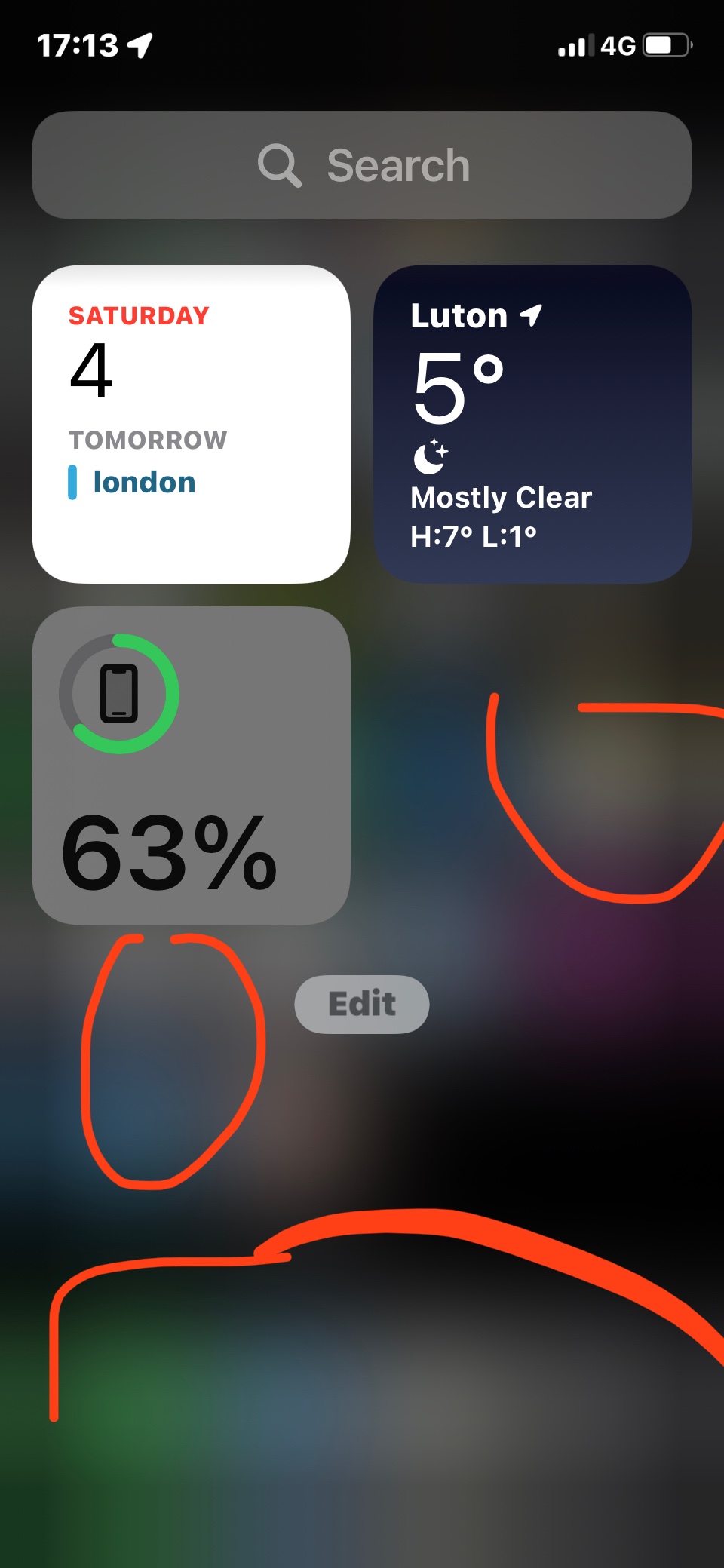The height and width of the screenshot is (1568, 724).
Task: Open the Saturday 4 calendar widget
Action: tap(191, 424)
